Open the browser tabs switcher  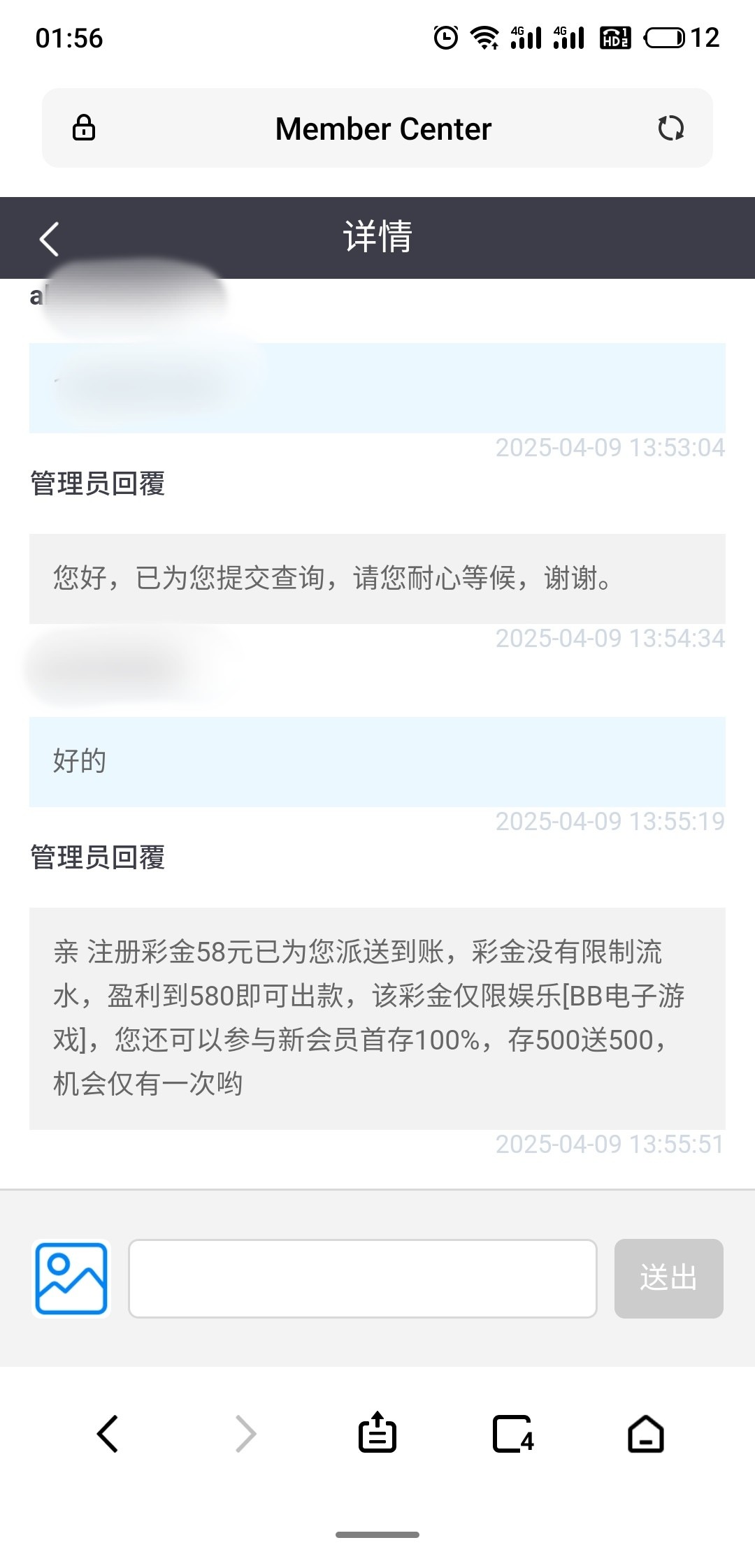coord(513,1434)
